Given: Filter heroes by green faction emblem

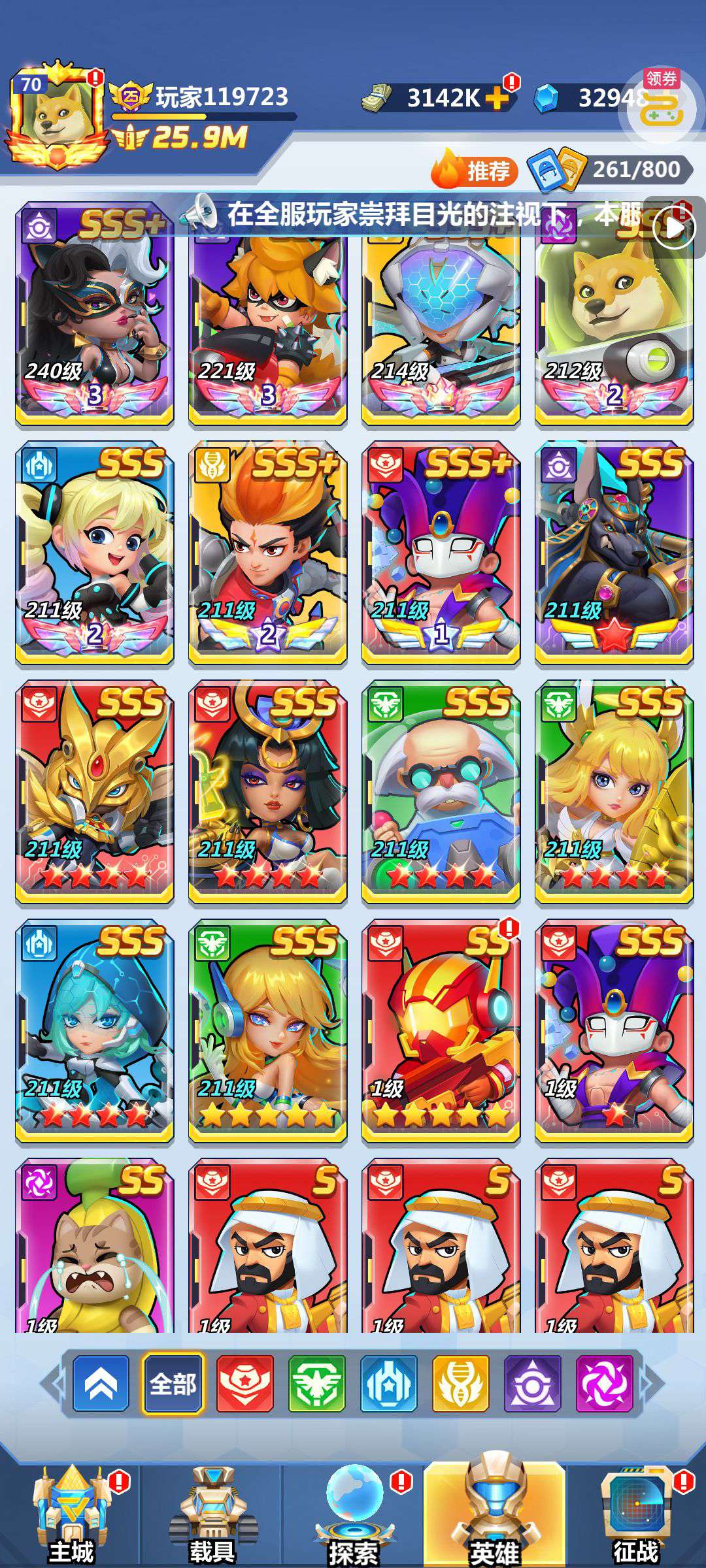Looking at the screenshot, I should 317,1384.
